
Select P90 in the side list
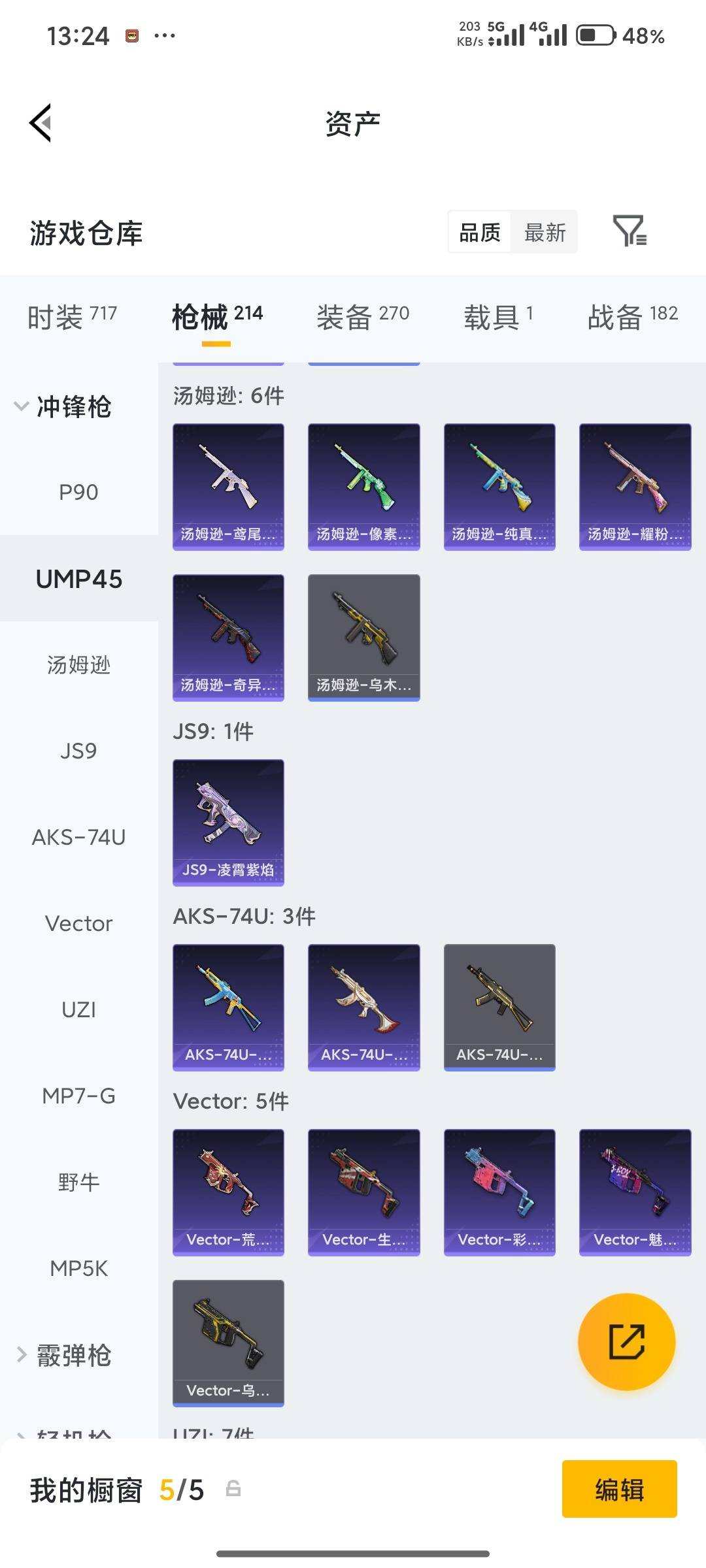(x=78, y=492)
